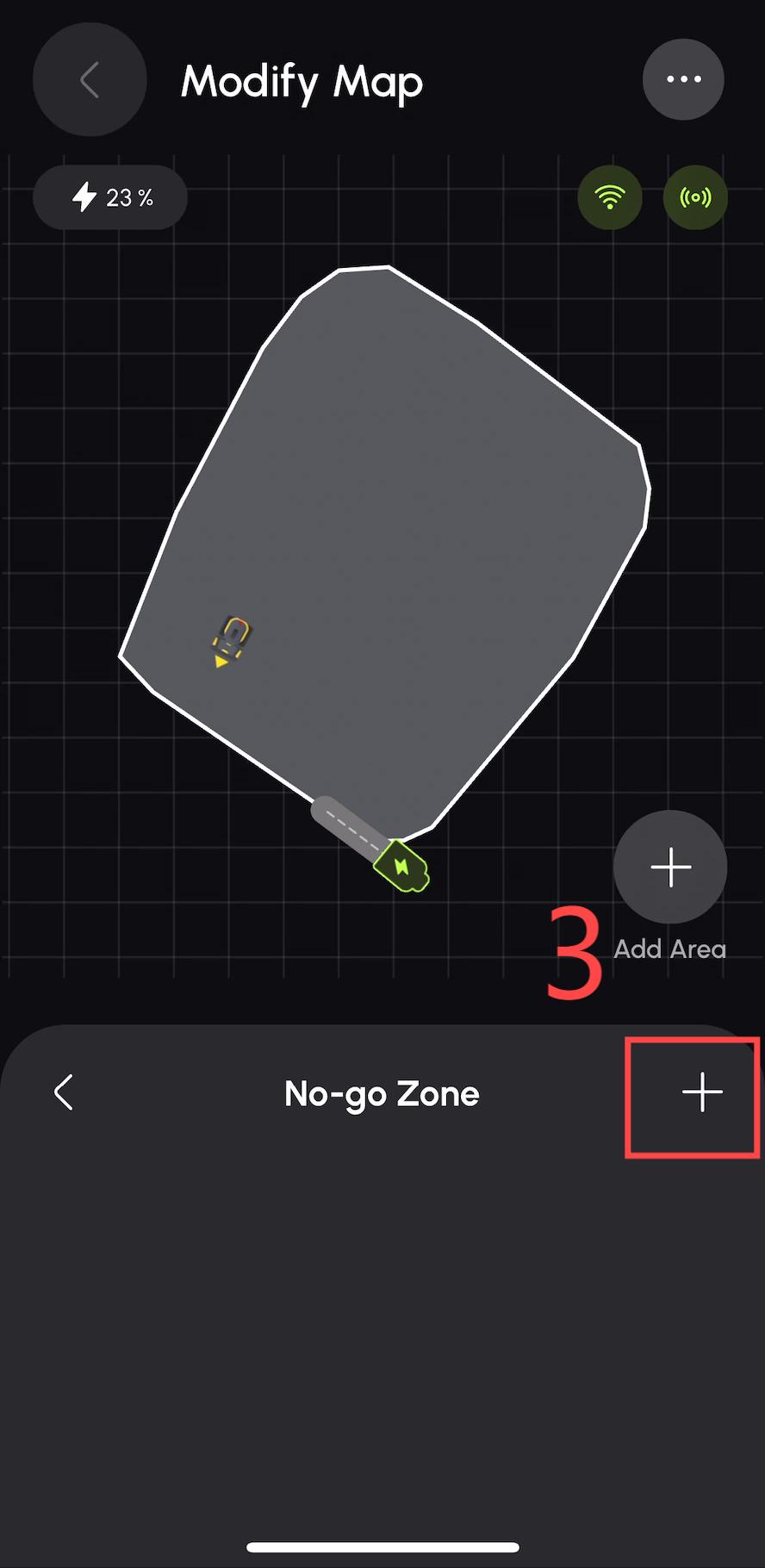Tap the Add Area plus button
Viewport: 765px width, 1568px height.
[x=670, y=867]
